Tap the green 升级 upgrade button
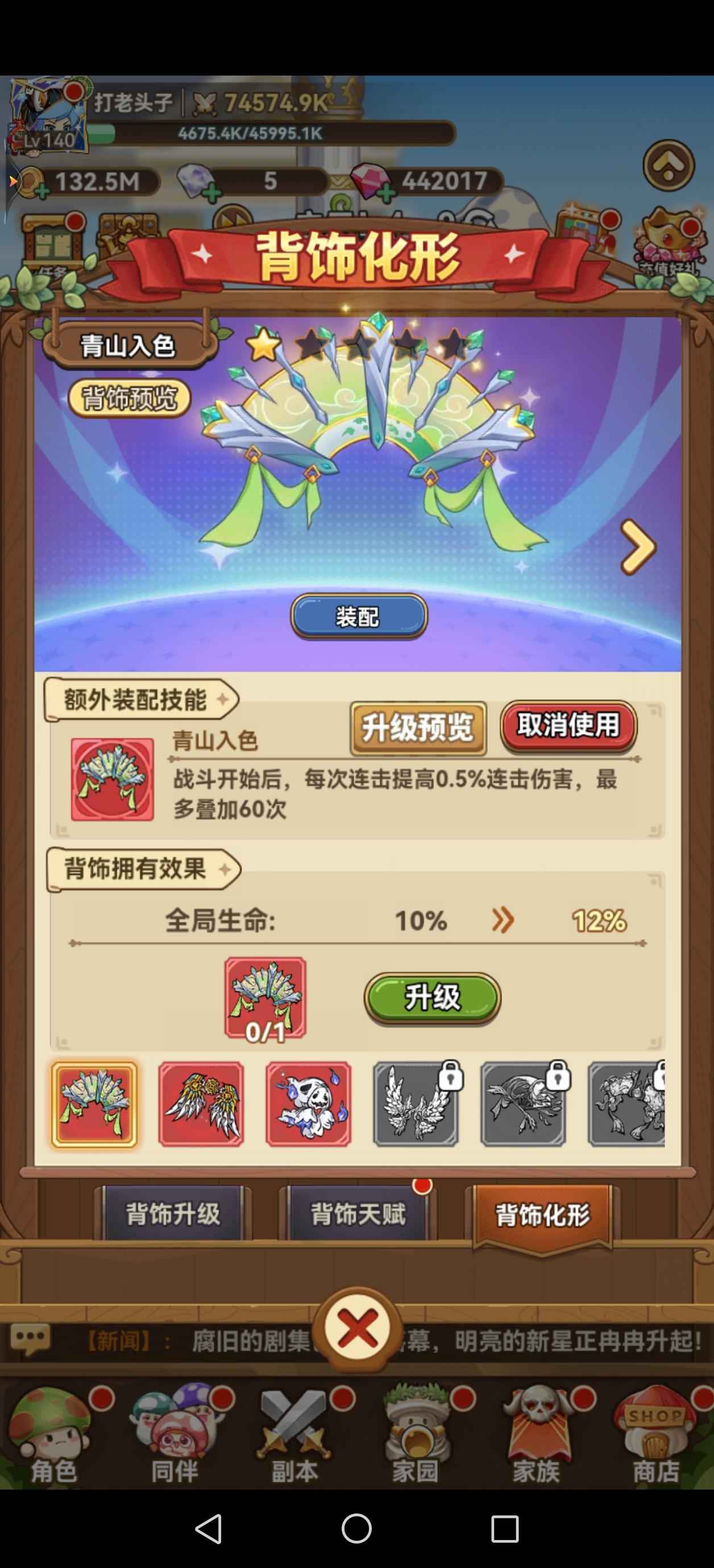This screenshot has height=1568, width=714. click(x=432, y=997)
